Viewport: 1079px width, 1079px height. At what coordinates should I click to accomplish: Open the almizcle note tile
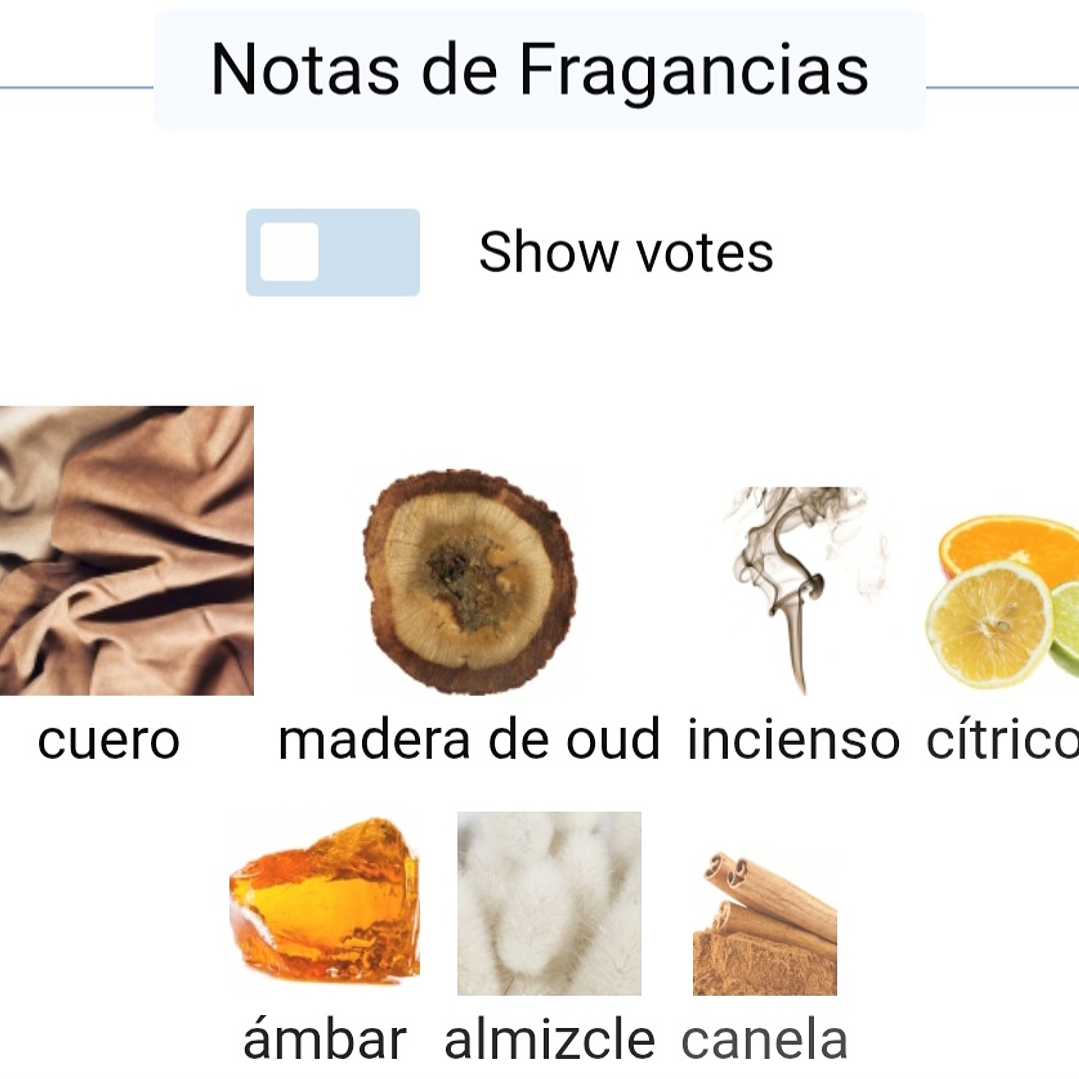tap(549, 903)
